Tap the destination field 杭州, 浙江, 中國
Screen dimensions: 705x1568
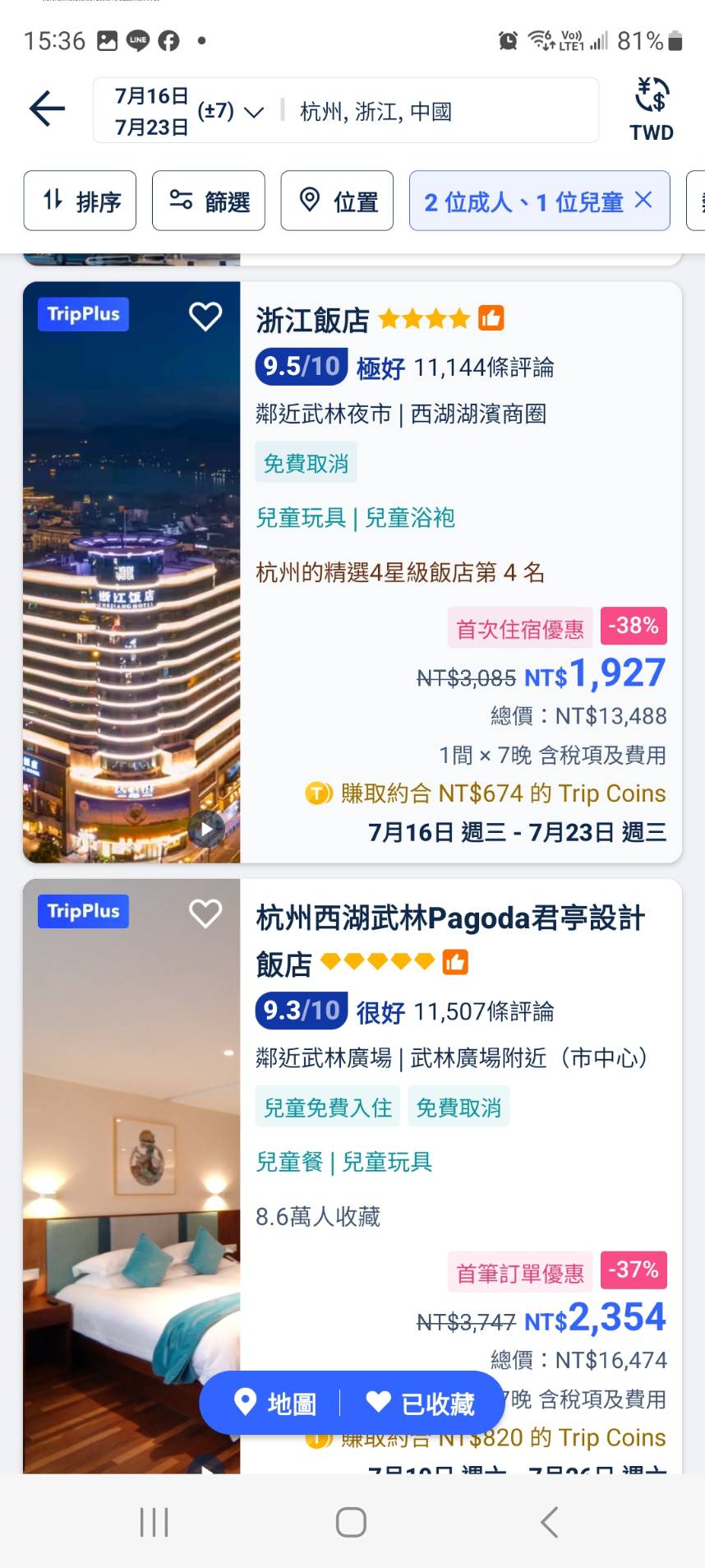[x=370, y=111]
